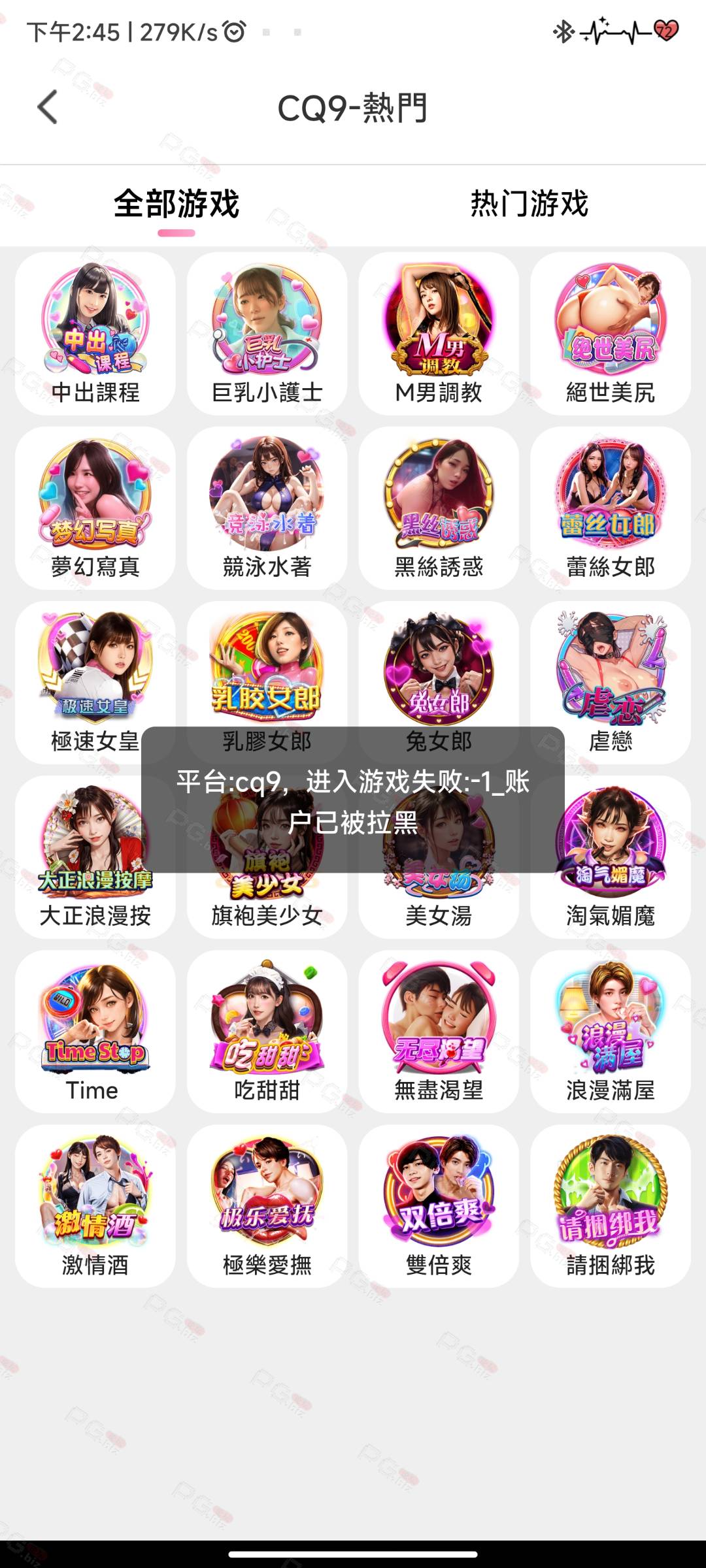
Task: Open the 淘氣媚魔 game tile
Action: [x=611, y=857]
